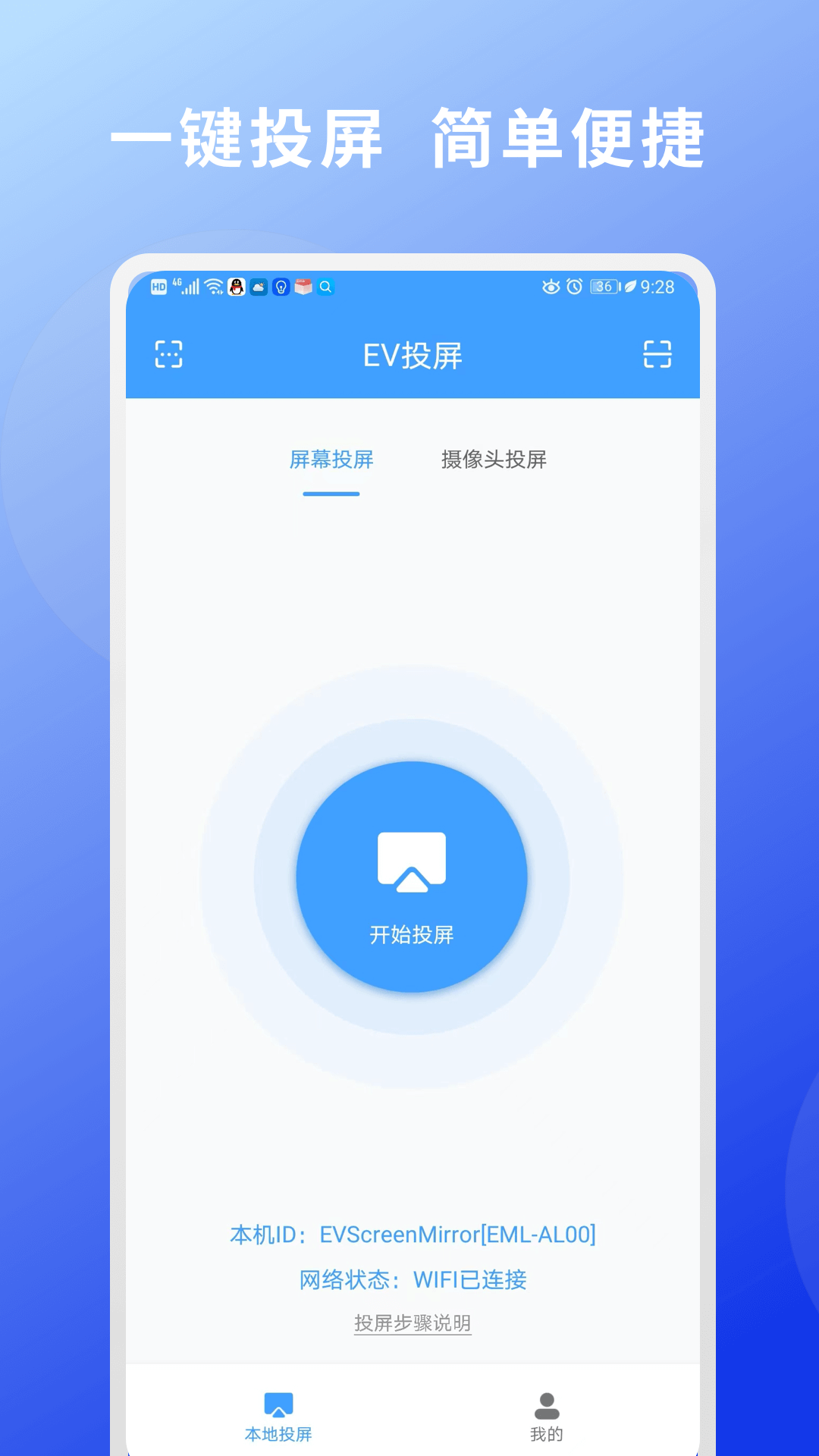The height and width of the screenshot is (1456, 819).
Task: Open the QR scan icon on the left
Action: tap(169, 355)
